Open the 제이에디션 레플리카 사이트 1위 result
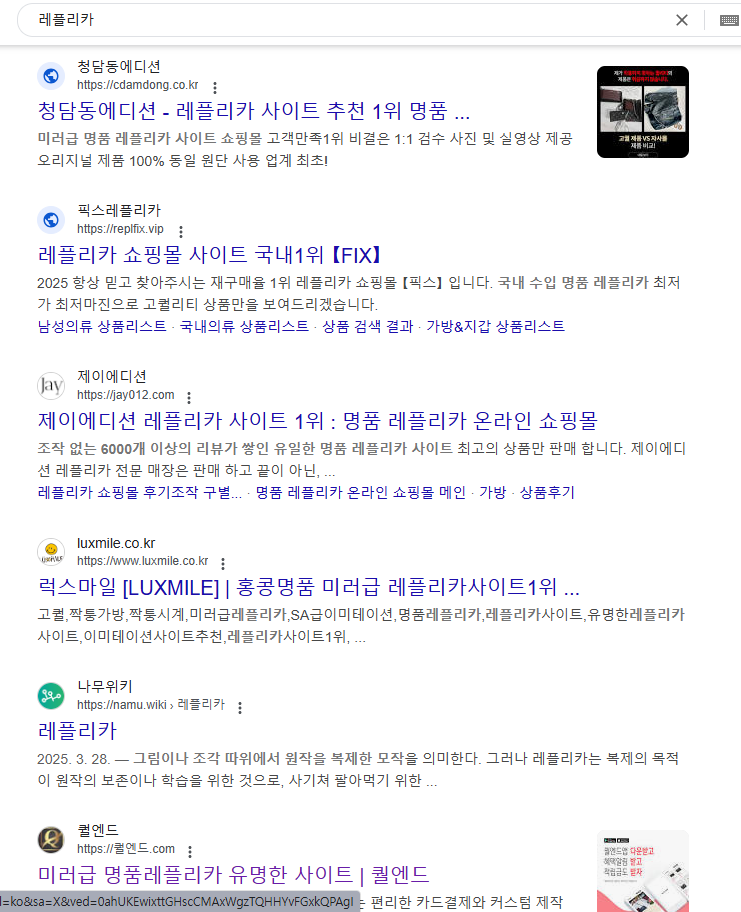The height and width of the screenshot is (912, 741). [x=318, y=419]
